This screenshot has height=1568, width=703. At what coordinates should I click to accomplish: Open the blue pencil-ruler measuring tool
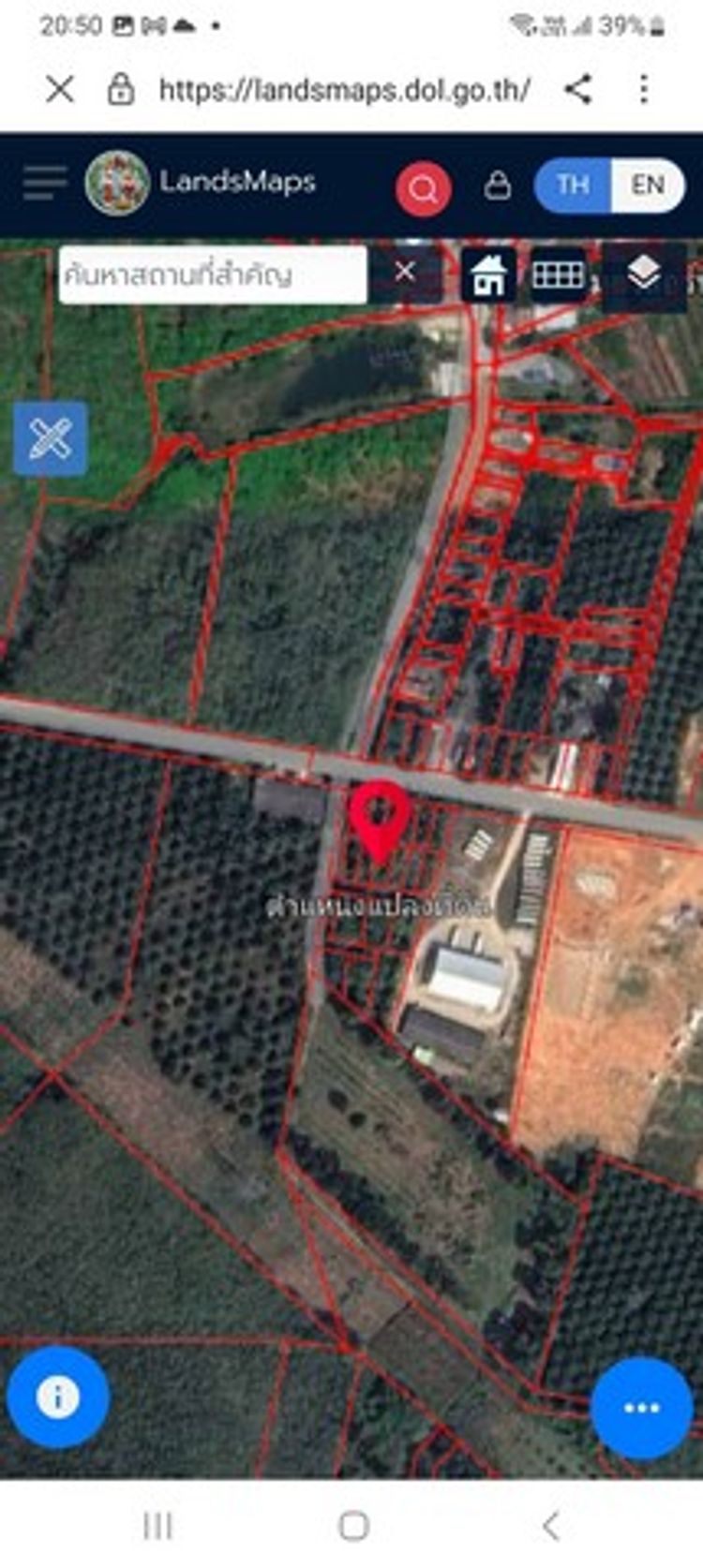point(51,438)
